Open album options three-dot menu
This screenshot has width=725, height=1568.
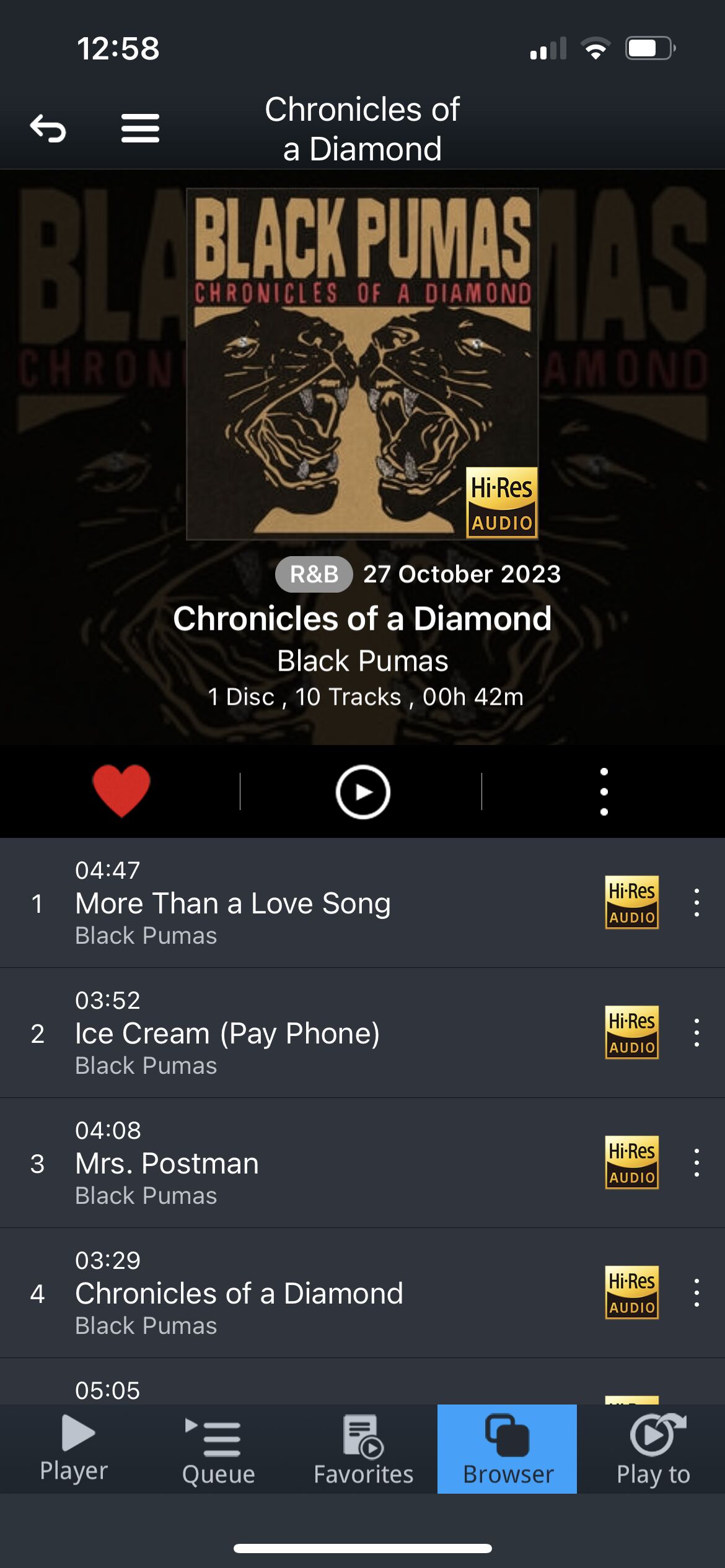tap(604, 792)
